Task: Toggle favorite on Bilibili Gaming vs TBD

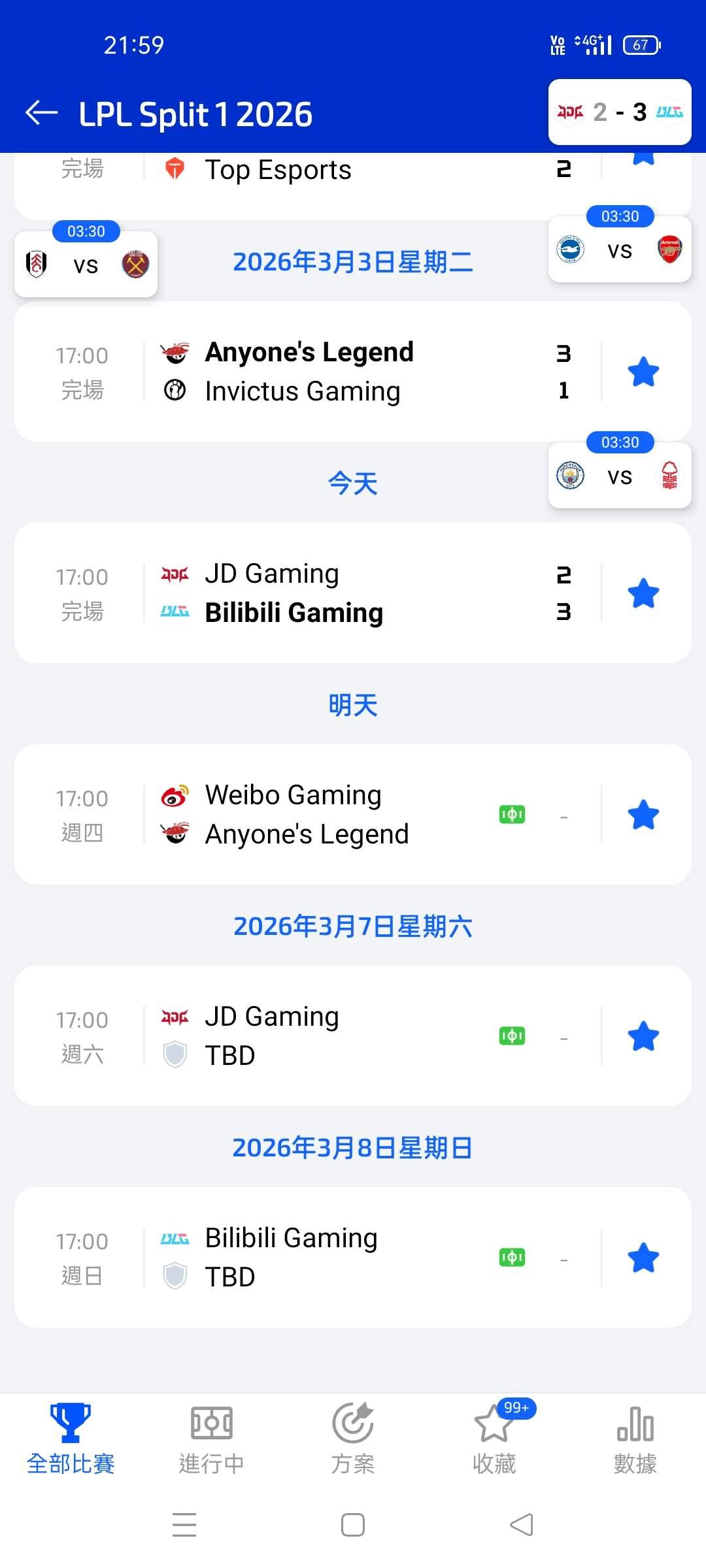Action: (x=643, y=1258)
